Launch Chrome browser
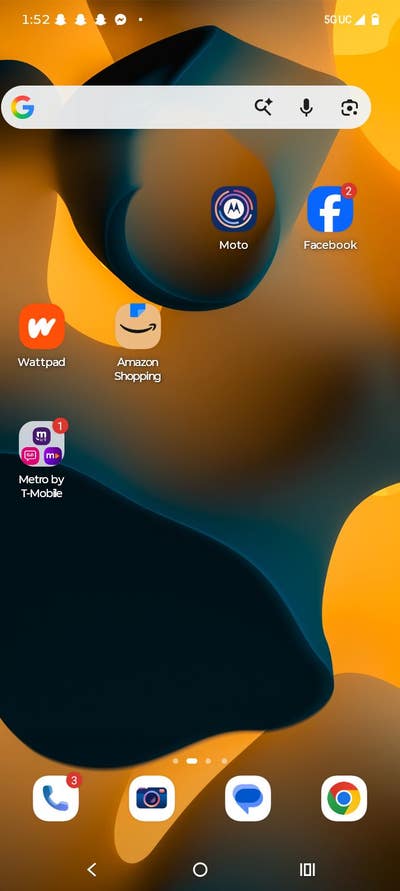 point(344,798)
